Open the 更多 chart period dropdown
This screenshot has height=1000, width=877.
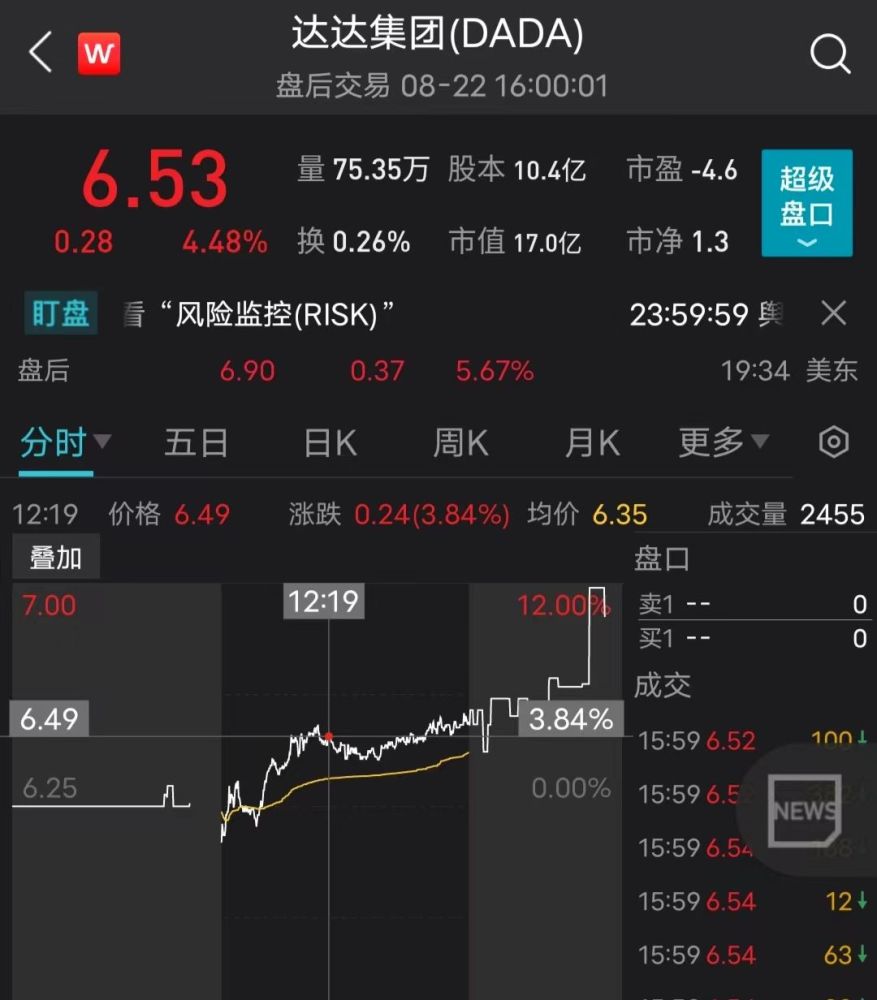click(x=723, y=442)
